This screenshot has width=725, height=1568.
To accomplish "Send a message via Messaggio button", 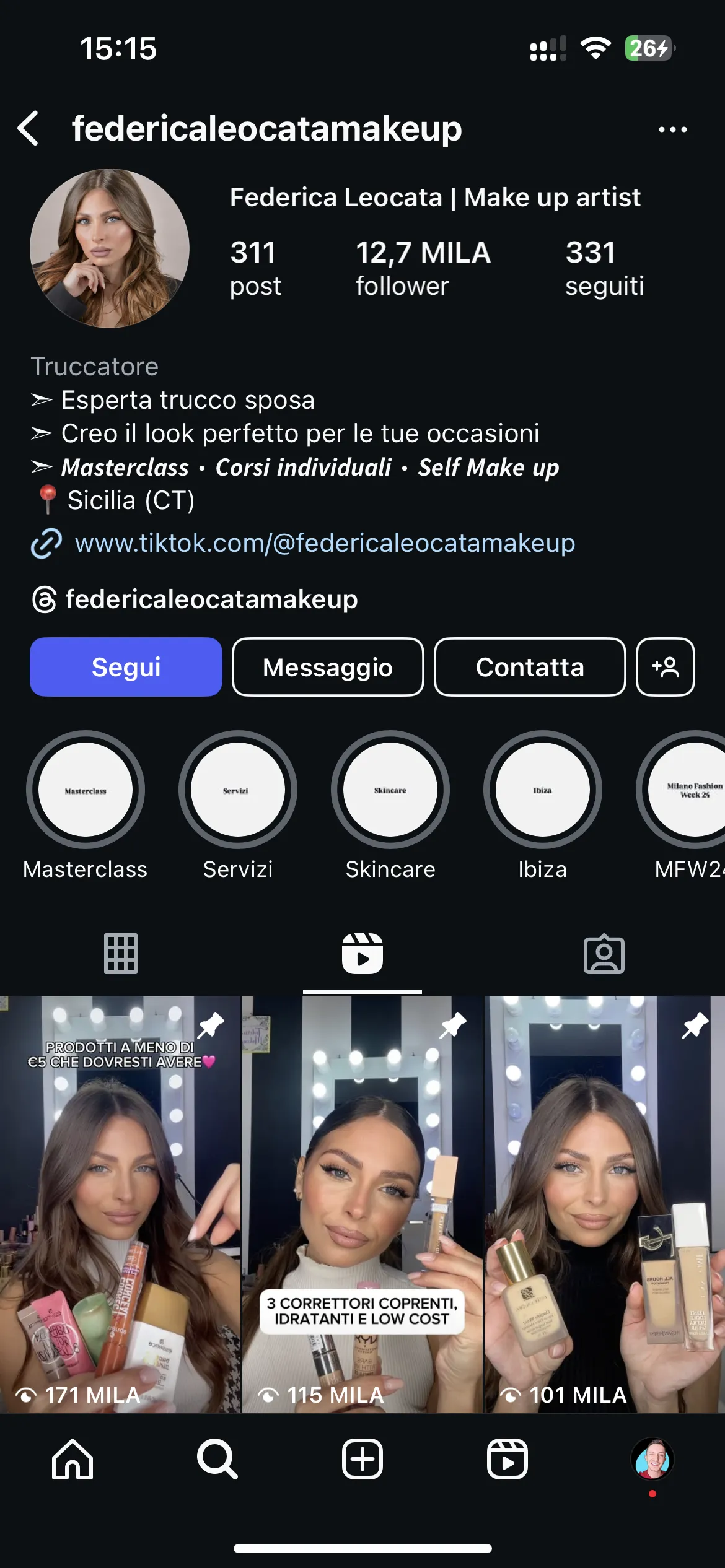I will click(328, 667).
